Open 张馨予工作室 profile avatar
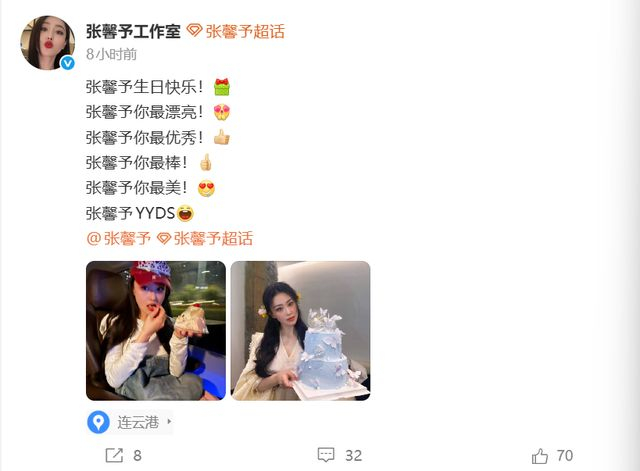The width and height of the screenshot is (640, 471). pos(46,43)
